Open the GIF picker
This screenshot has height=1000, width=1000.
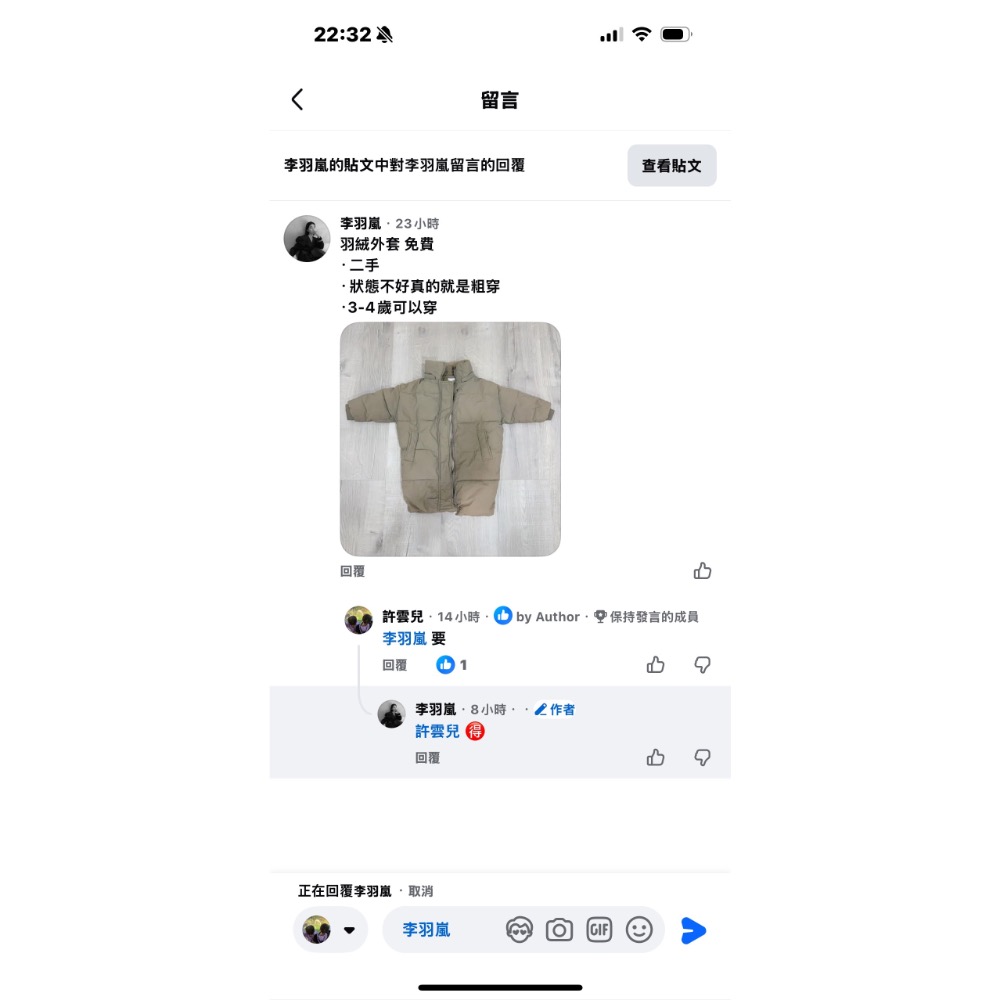[x=598, y=930]
